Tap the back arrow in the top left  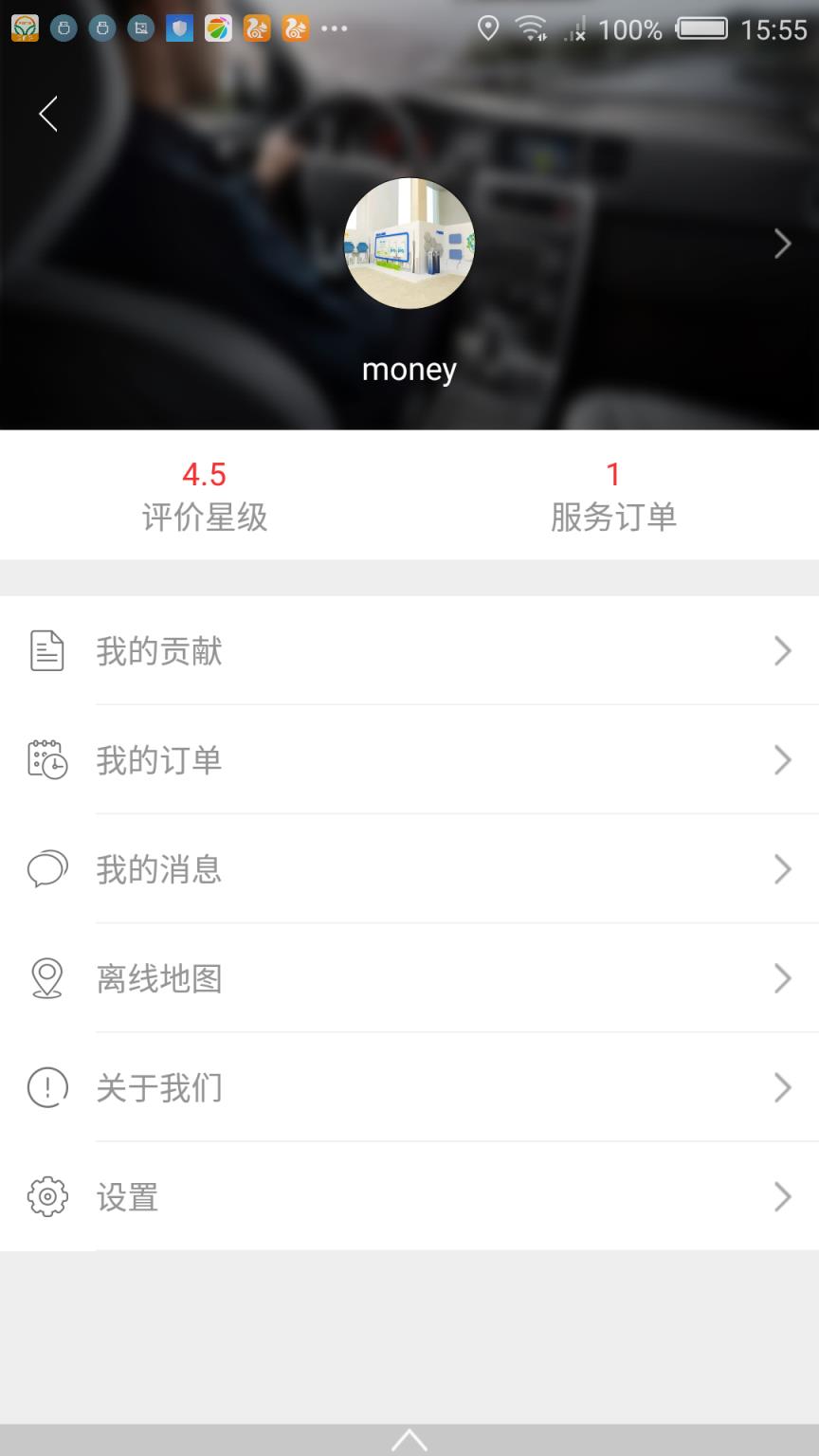click(x=47, y=113)
